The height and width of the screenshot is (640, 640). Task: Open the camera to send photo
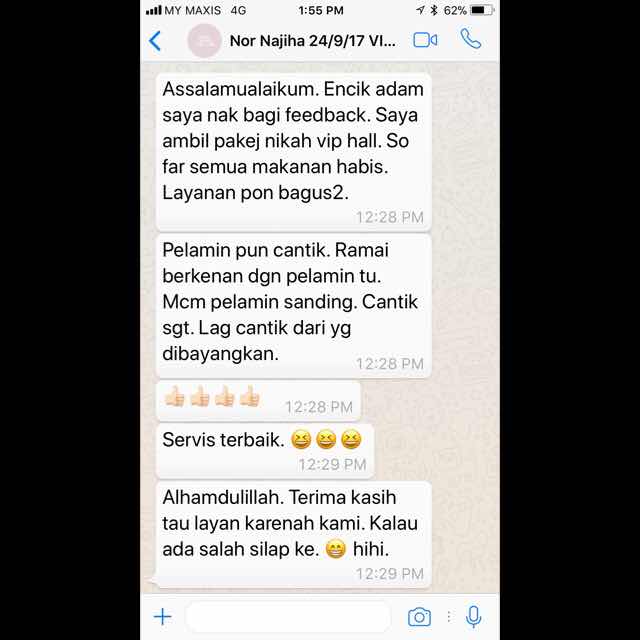(419, 617)
